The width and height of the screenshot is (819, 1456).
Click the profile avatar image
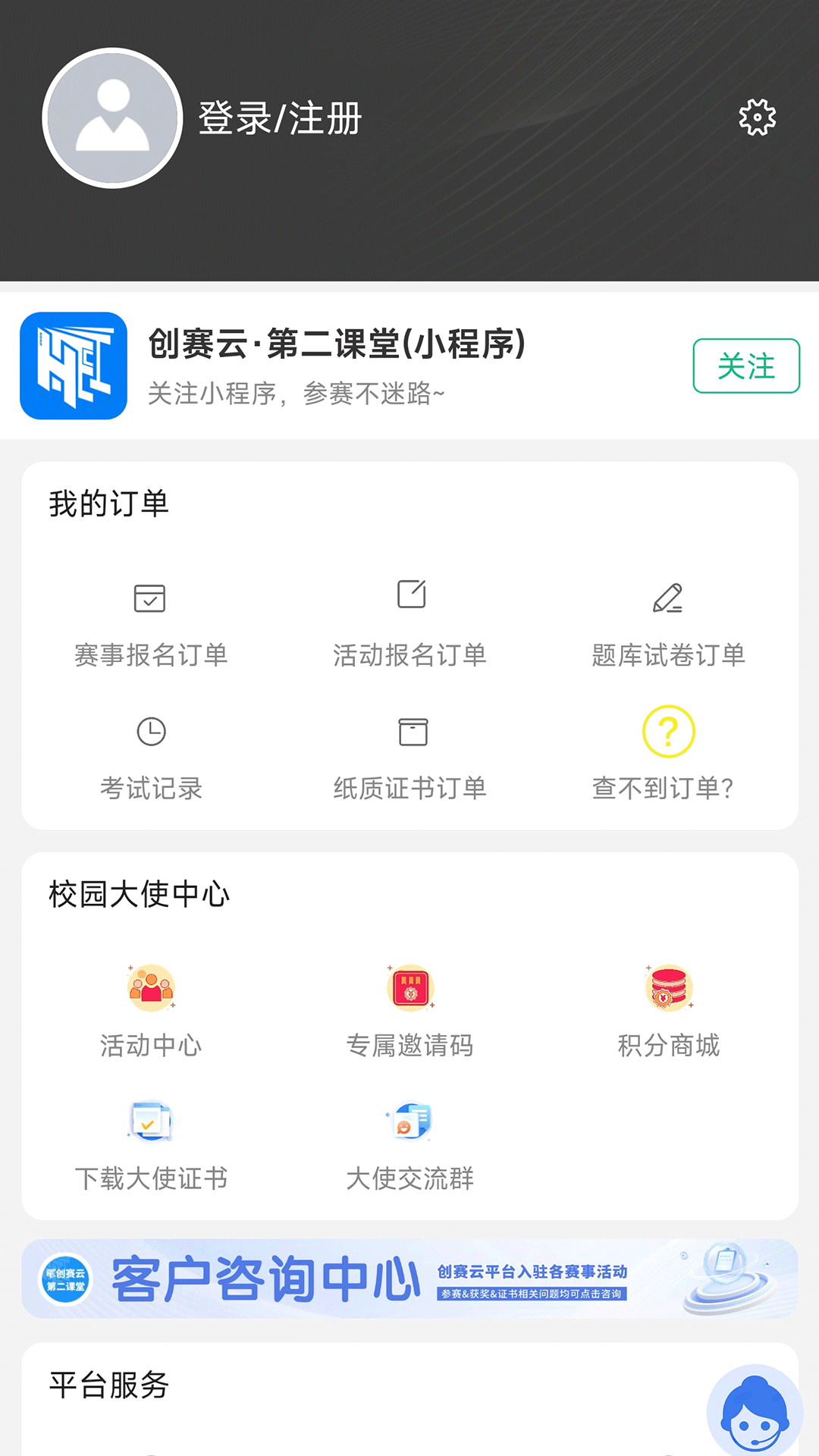pyautogui.click(x=111, y=118)
